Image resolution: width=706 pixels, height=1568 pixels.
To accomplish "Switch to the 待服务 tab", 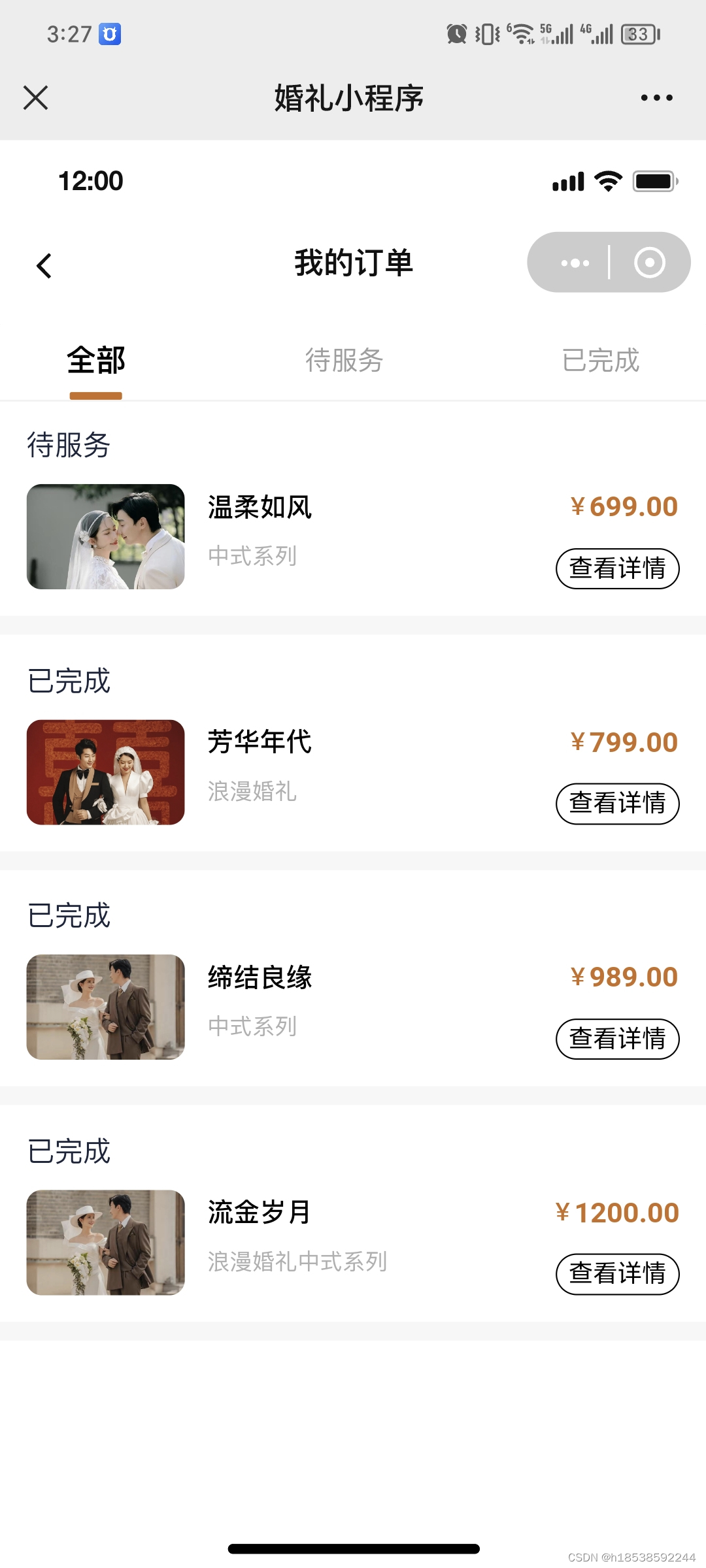I will (x=344, y=361).
